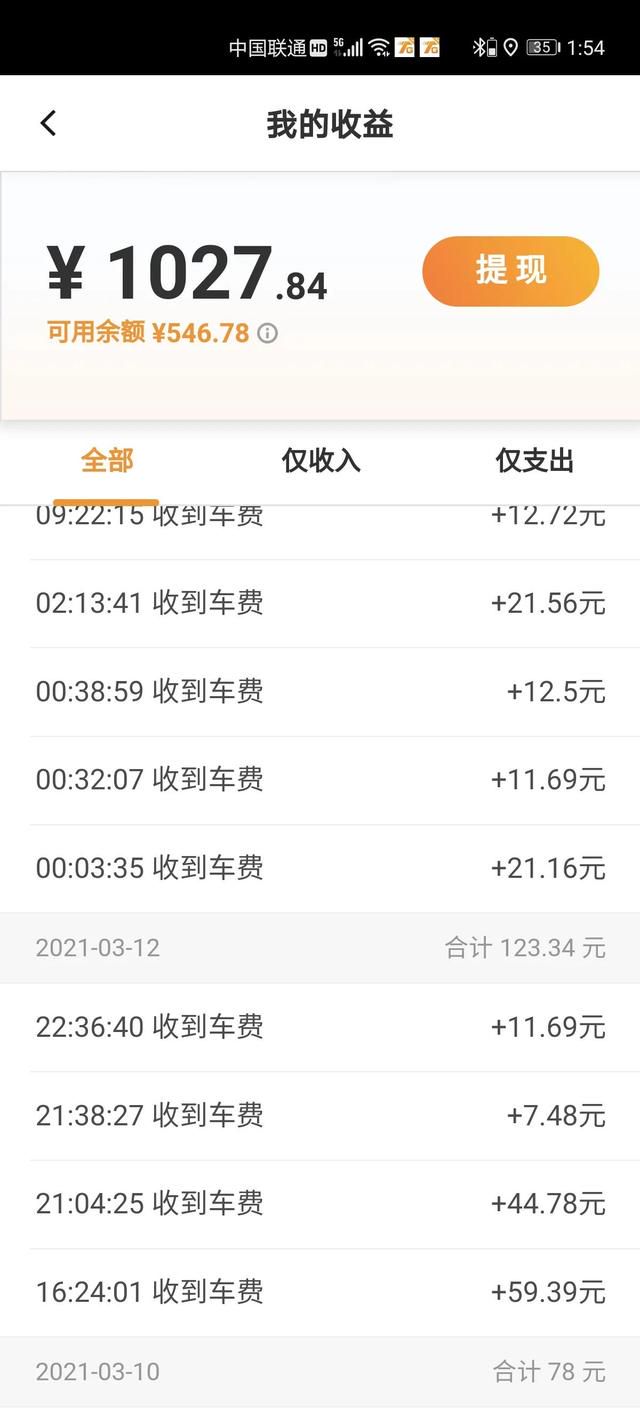Open the 21:38:27 收到车费 record
The height and width of the screenshot is (1408, 640).
pyautogui.click(x=320, y=1116)
